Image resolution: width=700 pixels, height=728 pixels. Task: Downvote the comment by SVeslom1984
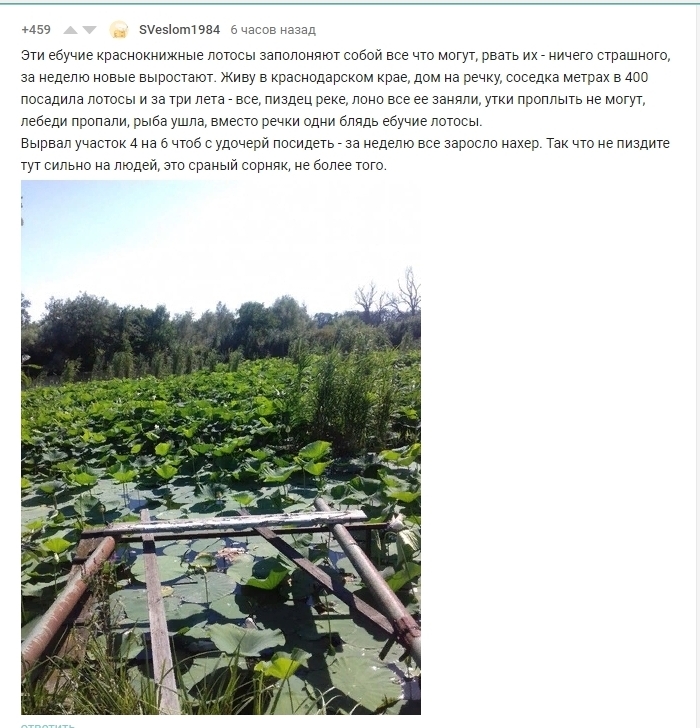coord(90,30)
